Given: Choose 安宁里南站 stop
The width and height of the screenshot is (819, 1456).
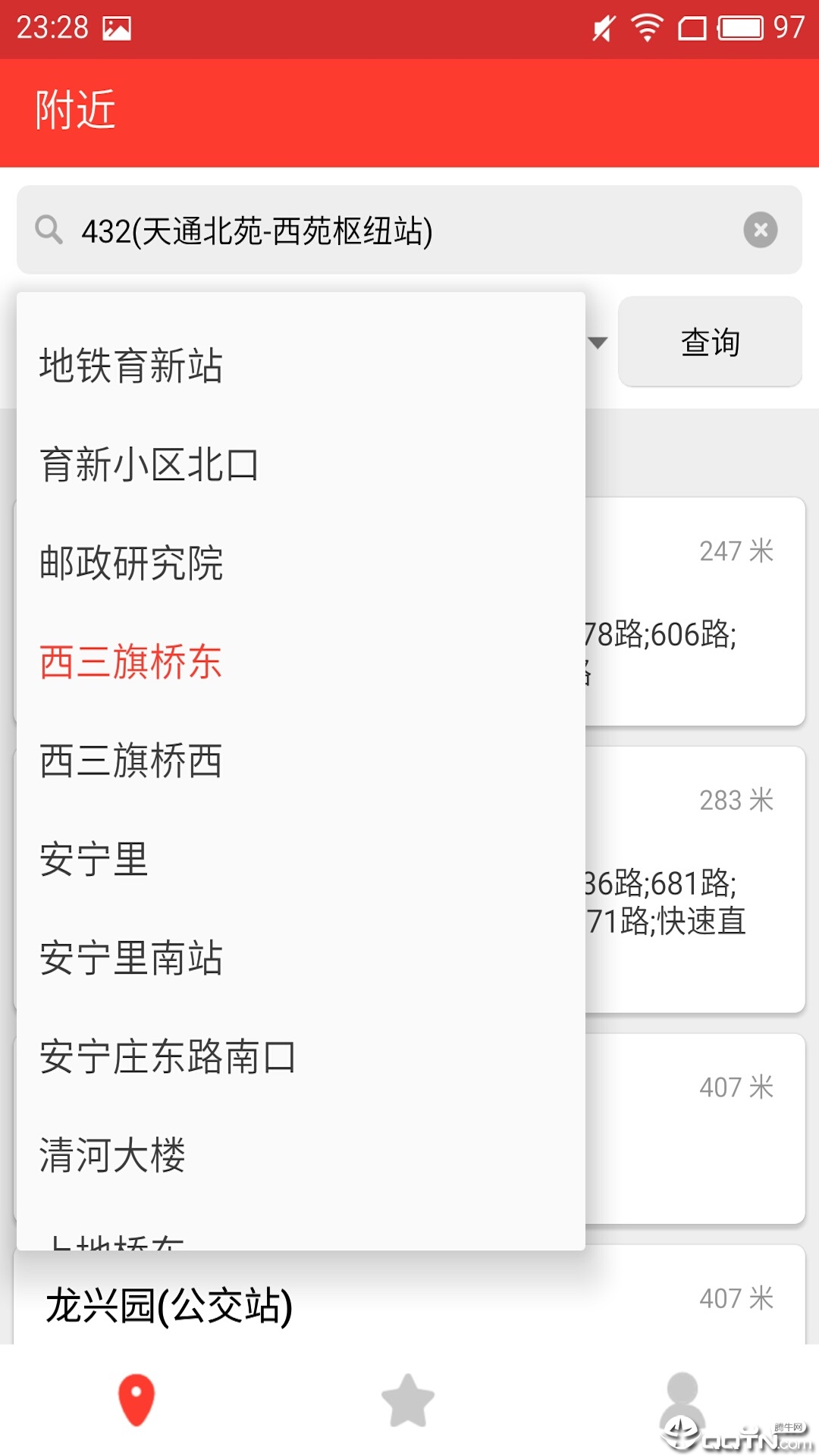Looking at the screenshot, I should click(301, 958).
